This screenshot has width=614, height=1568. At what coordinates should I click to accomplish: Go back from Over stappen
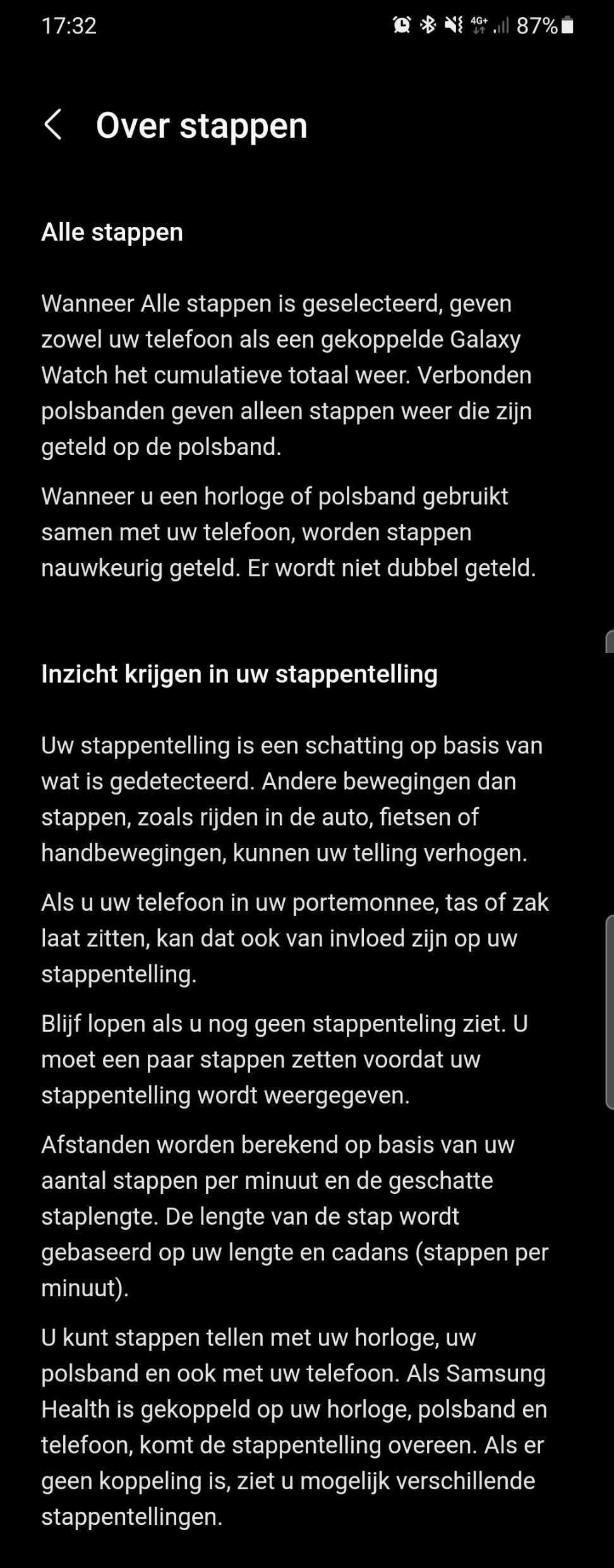click(x=53, y=125)
